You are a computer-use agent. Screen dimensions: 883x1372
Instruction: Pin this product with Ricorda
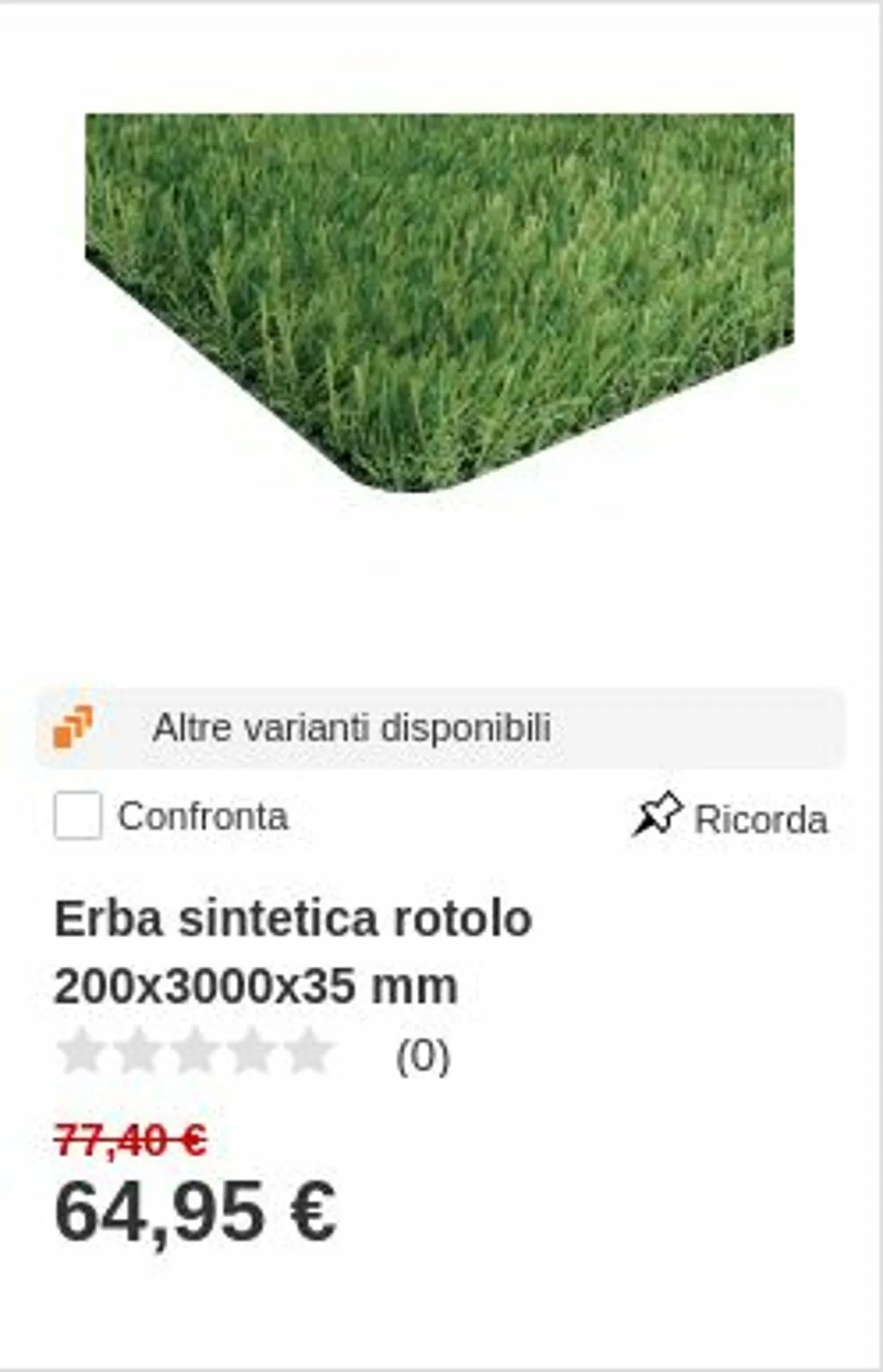pos(730,818)
